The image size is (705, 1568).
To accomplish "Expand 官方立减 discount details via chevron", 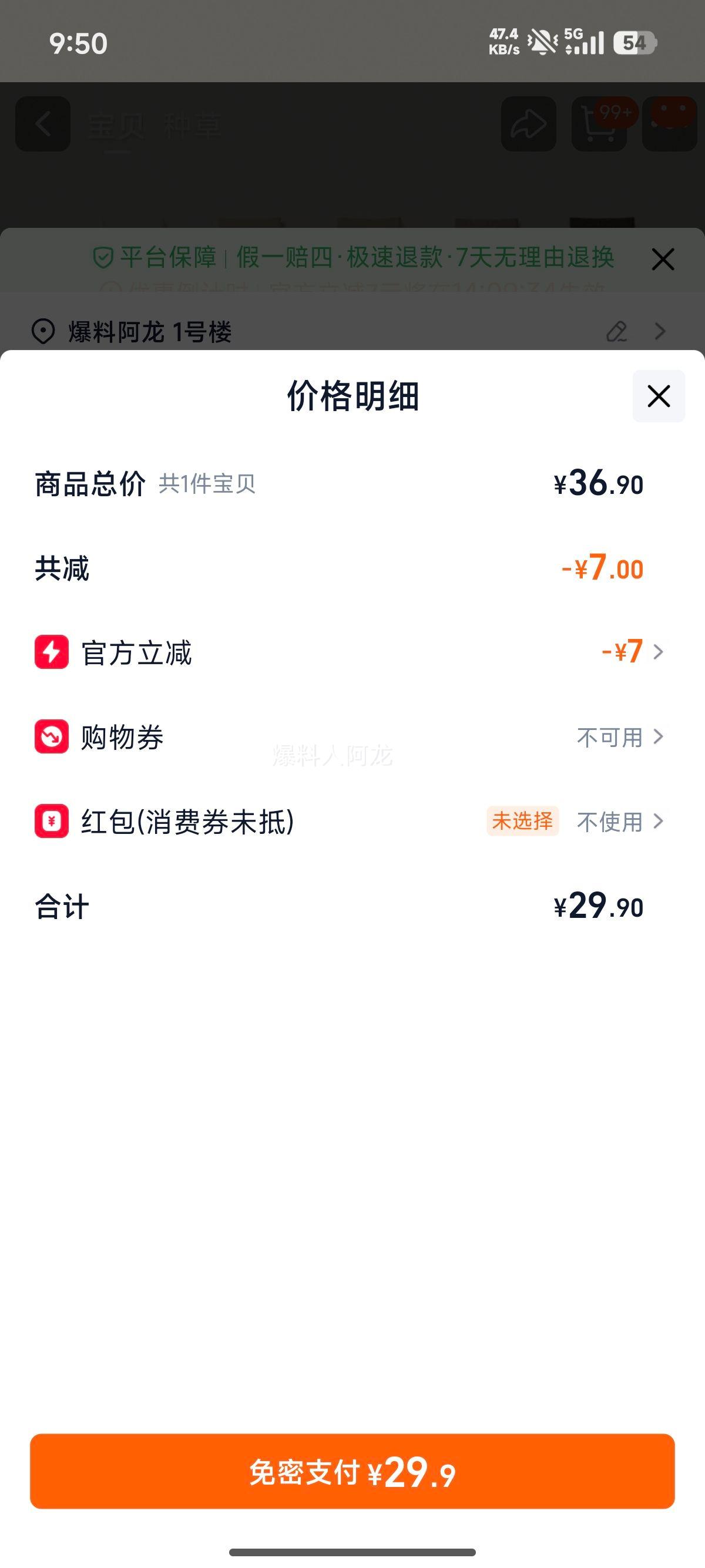I will 658,652.
